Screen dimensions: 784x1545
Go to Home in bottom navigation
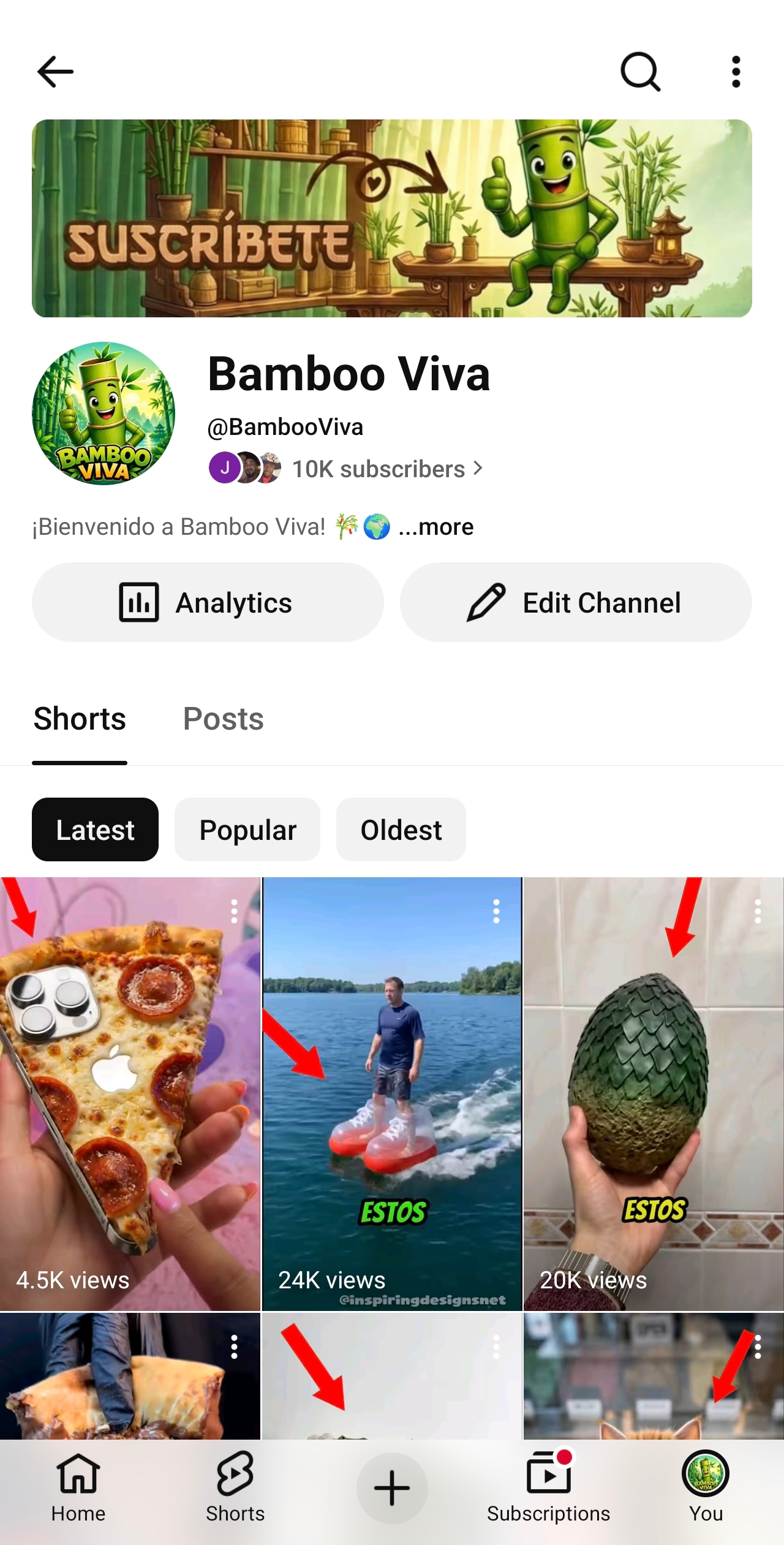click(x=78, y=1488)
